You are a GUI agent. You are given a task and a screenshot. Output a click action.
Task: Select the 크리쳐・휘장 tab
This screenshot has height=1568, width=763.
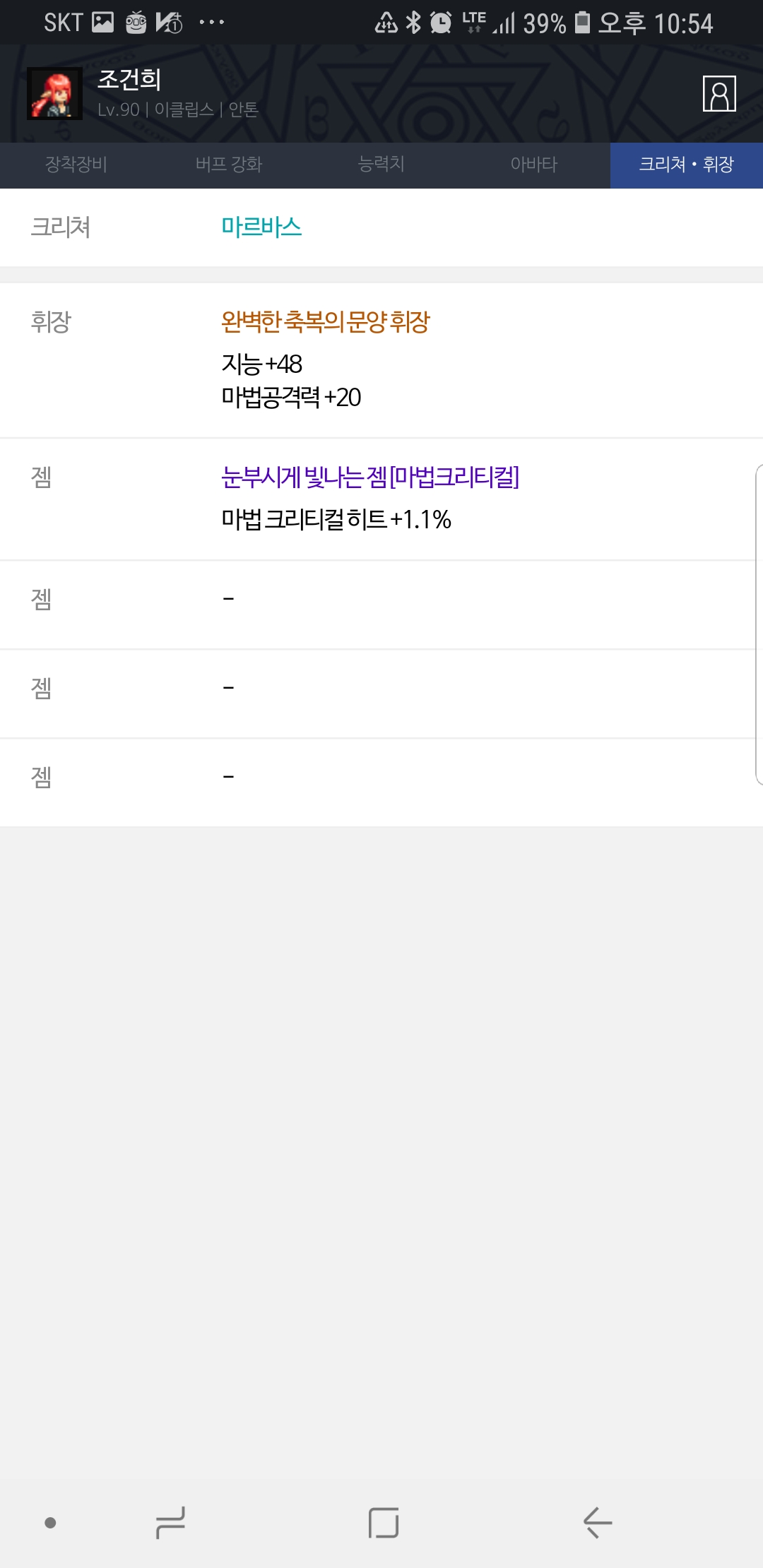(687, 165)
